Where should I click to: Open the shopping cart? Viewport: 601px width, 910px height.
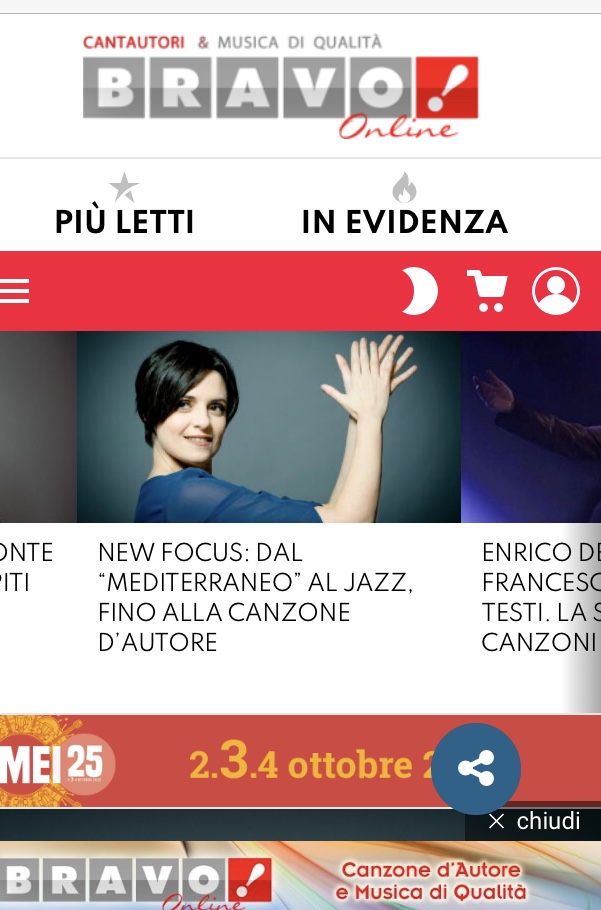[x=488, y=291]
